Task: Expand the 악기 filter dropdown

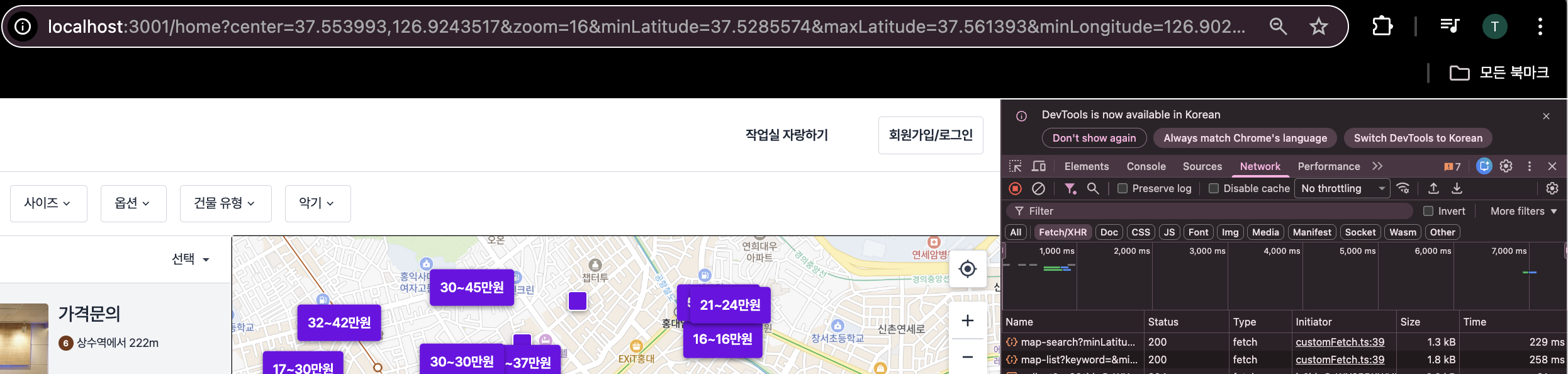Action: coord(317,203)
